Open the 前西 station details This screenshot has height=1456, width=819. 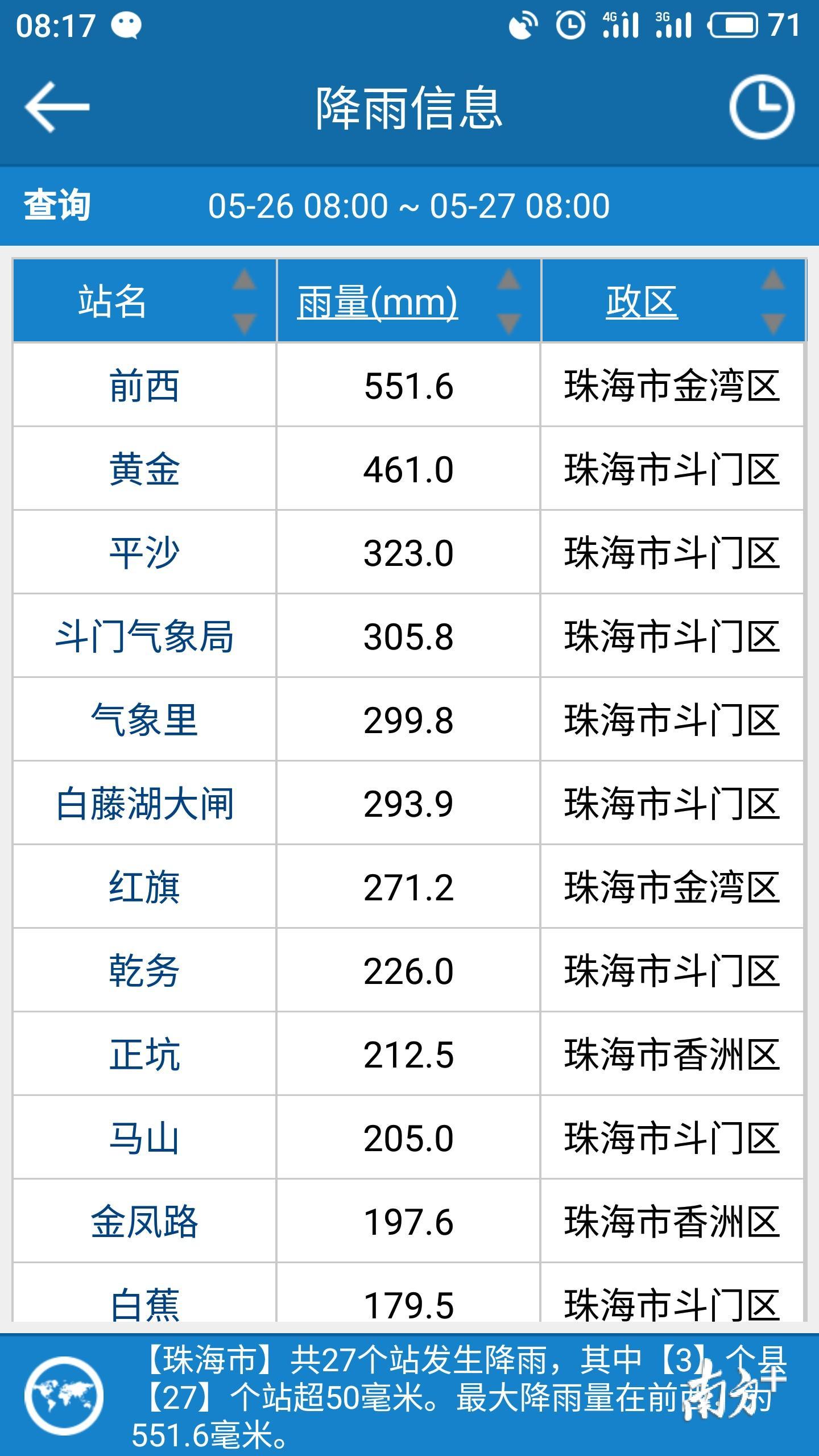pyautogui.click(x=144, y=386)
